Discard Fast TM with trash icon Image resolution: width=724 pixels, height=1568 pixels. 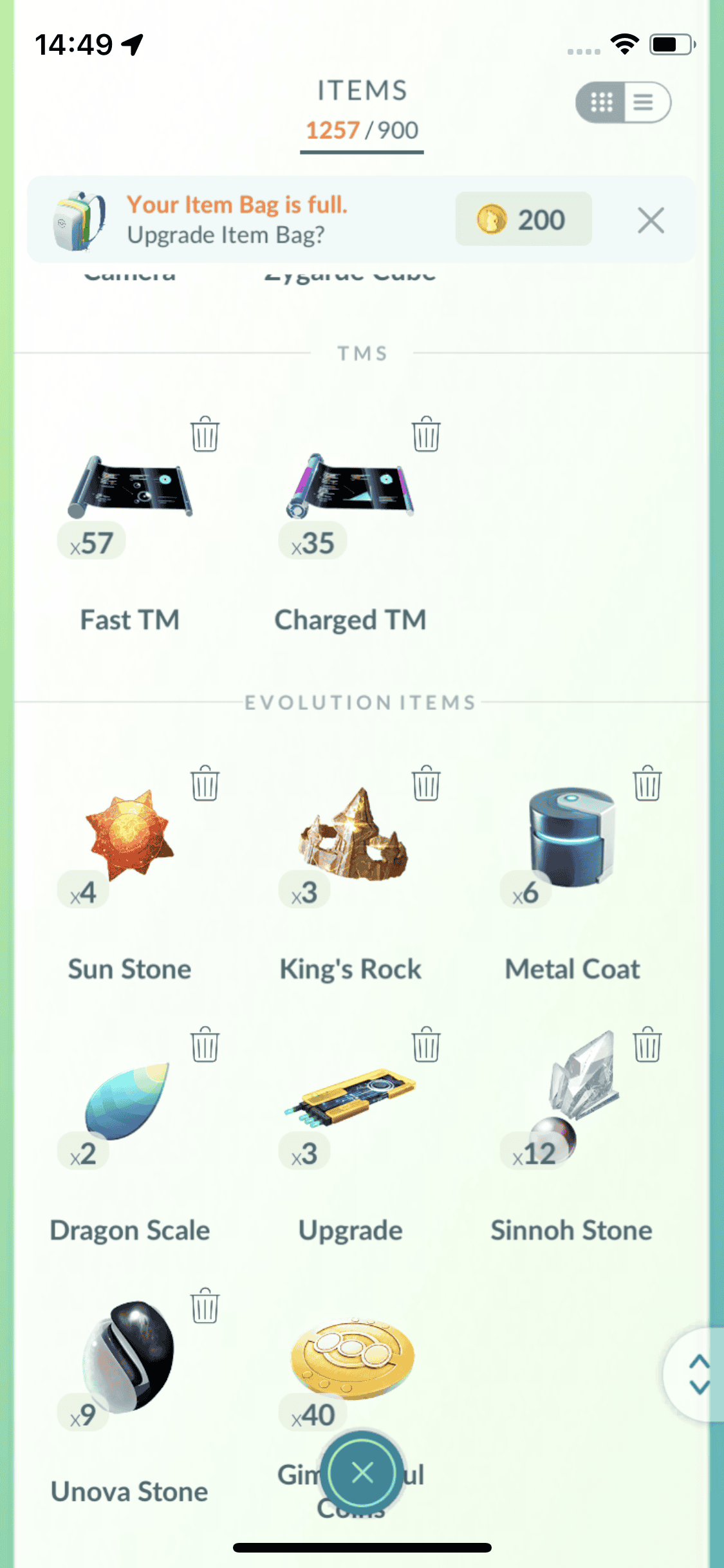(205, 434)
